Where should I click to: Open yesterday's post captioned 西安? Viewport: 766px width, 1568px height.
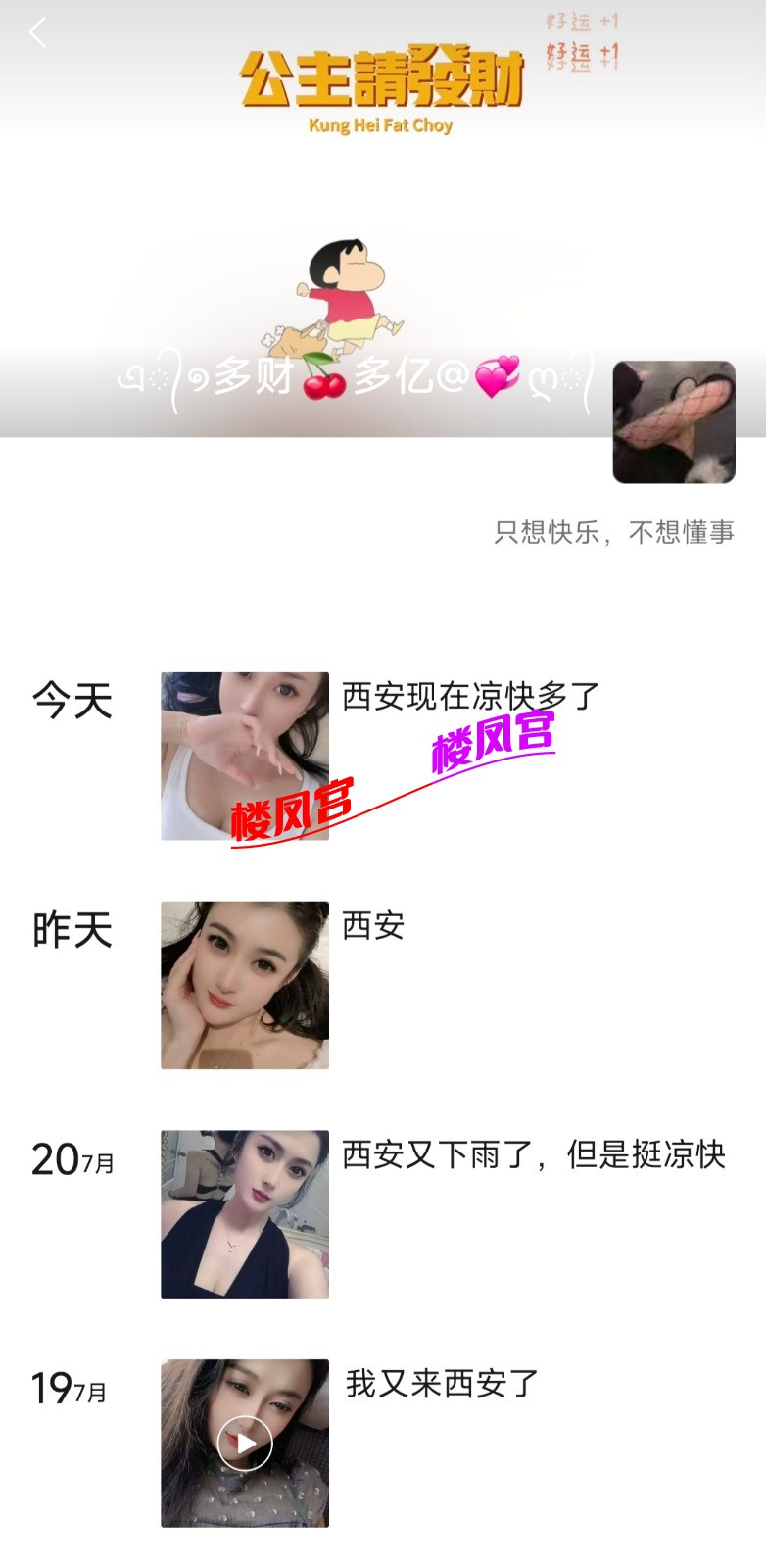tap(245, 985)
